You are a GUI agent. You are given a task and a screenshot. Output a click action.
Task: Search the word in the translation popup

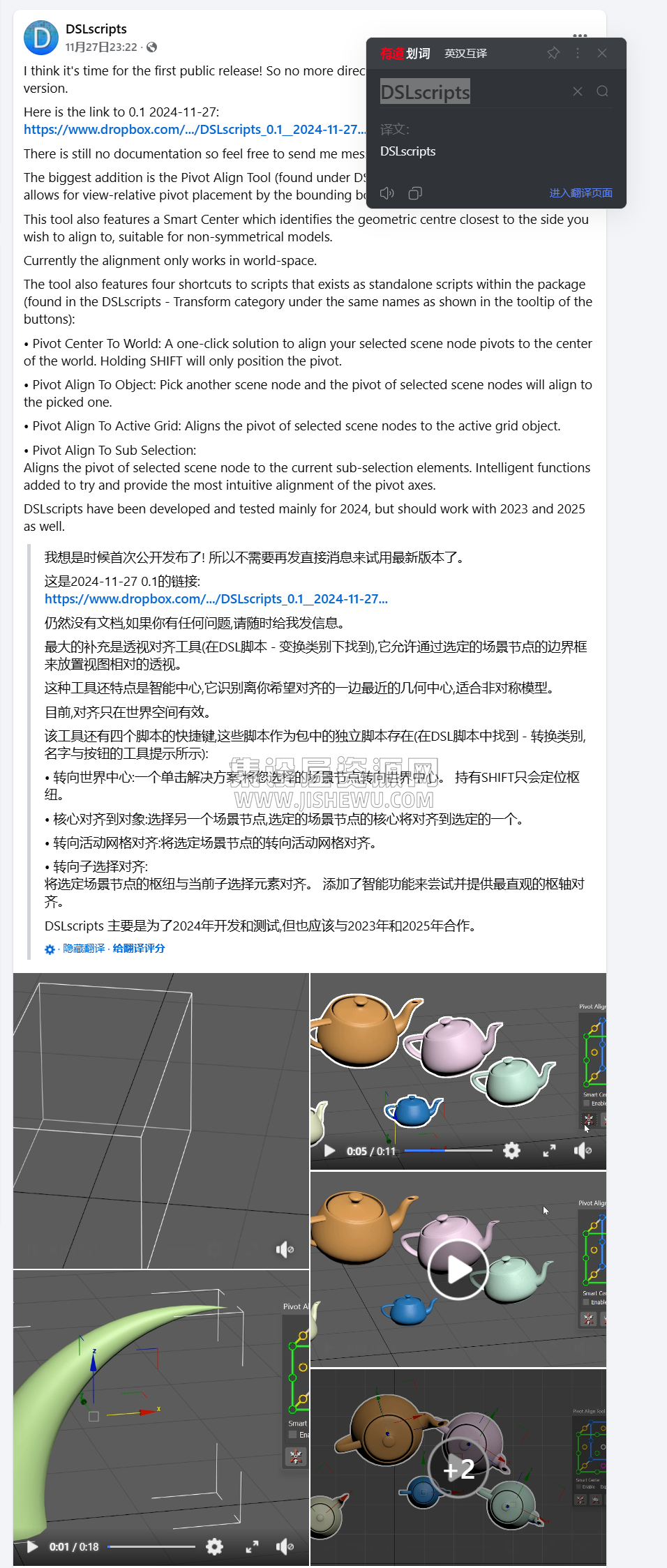(x=603, y=91)
